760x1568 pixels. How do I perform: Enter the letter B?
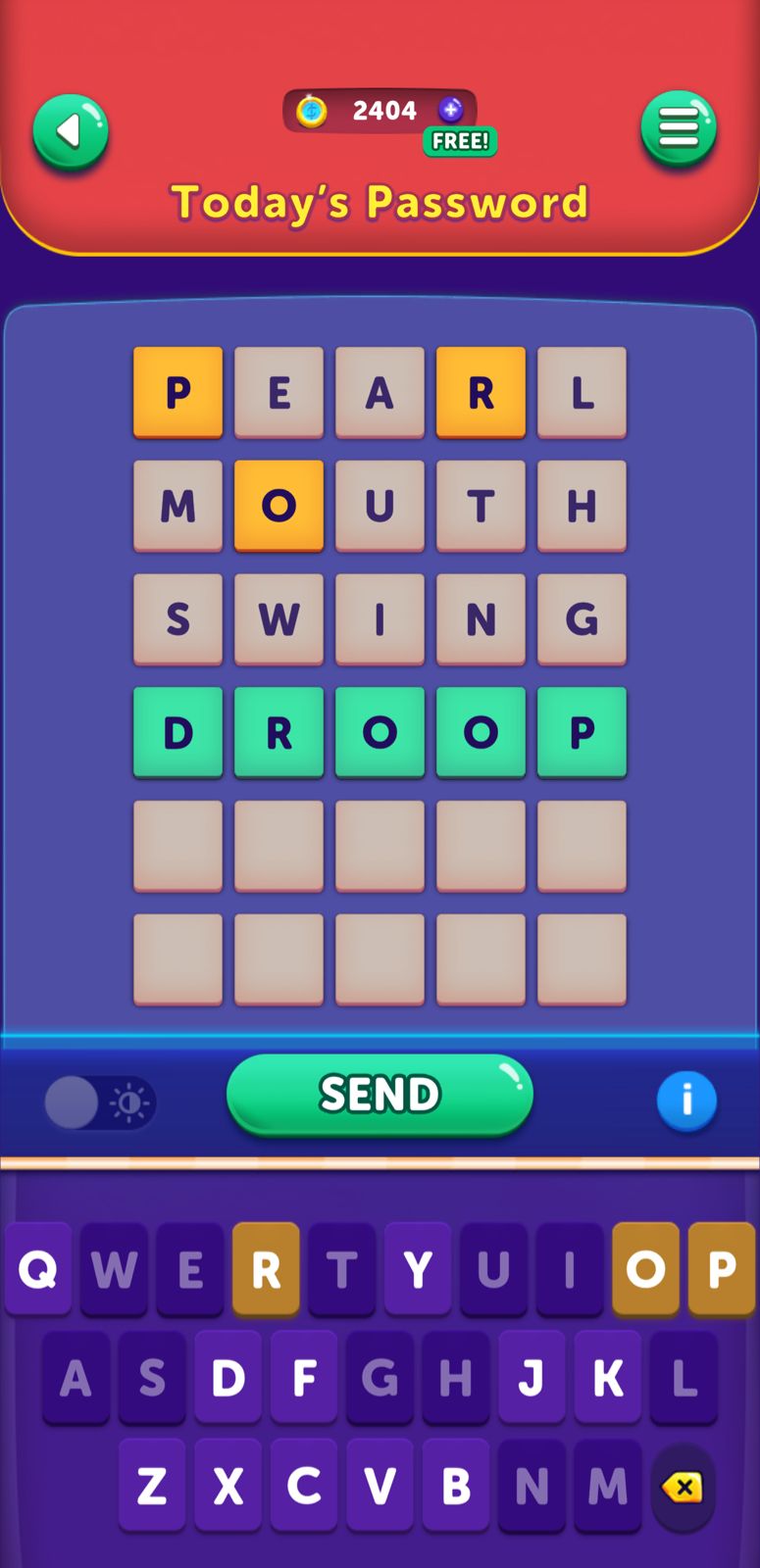point(456,1486)
